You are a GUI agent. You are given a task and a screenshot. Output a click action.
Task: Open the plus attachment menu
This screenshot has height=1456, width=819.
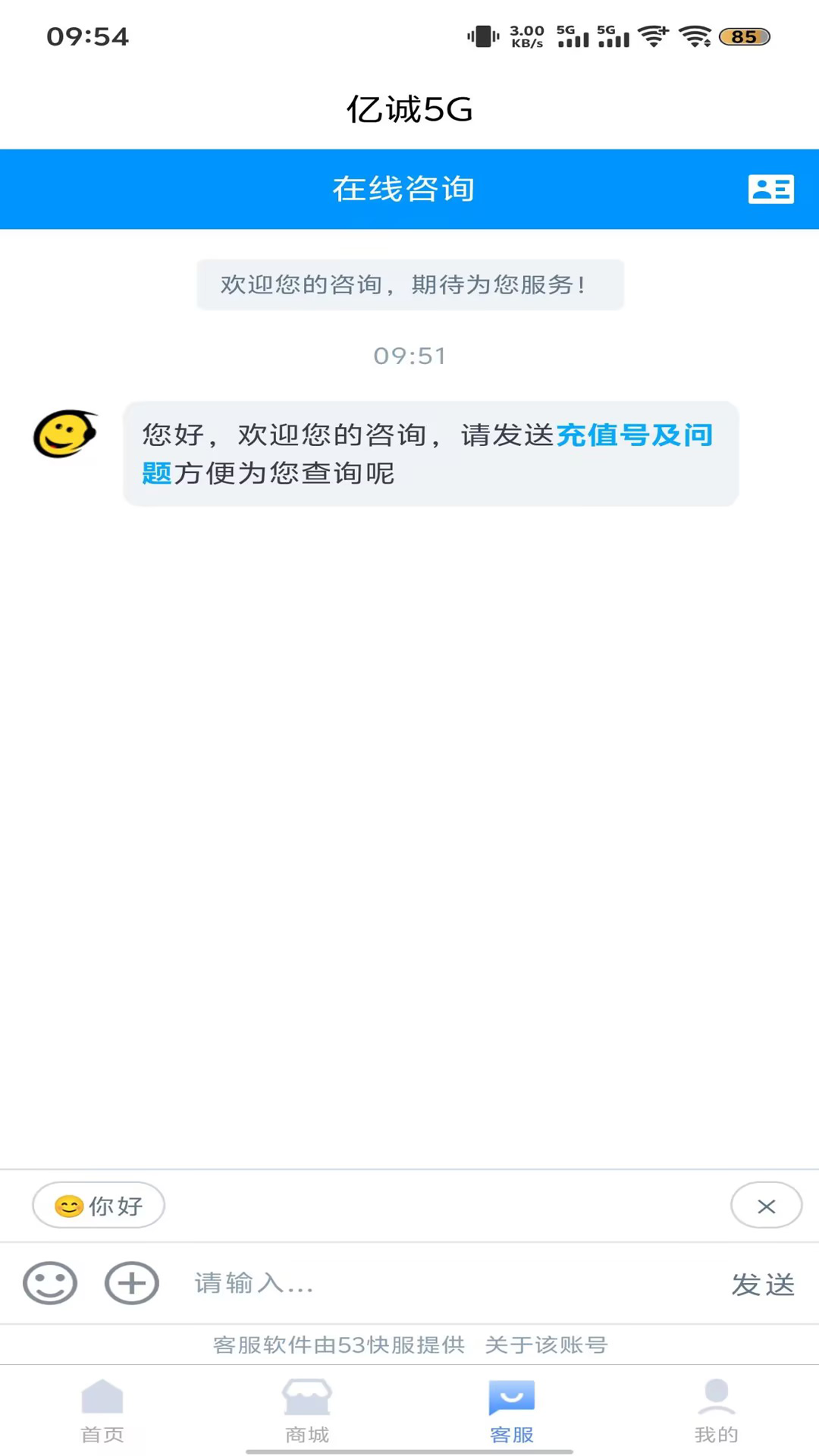[x=132, y=1283]
